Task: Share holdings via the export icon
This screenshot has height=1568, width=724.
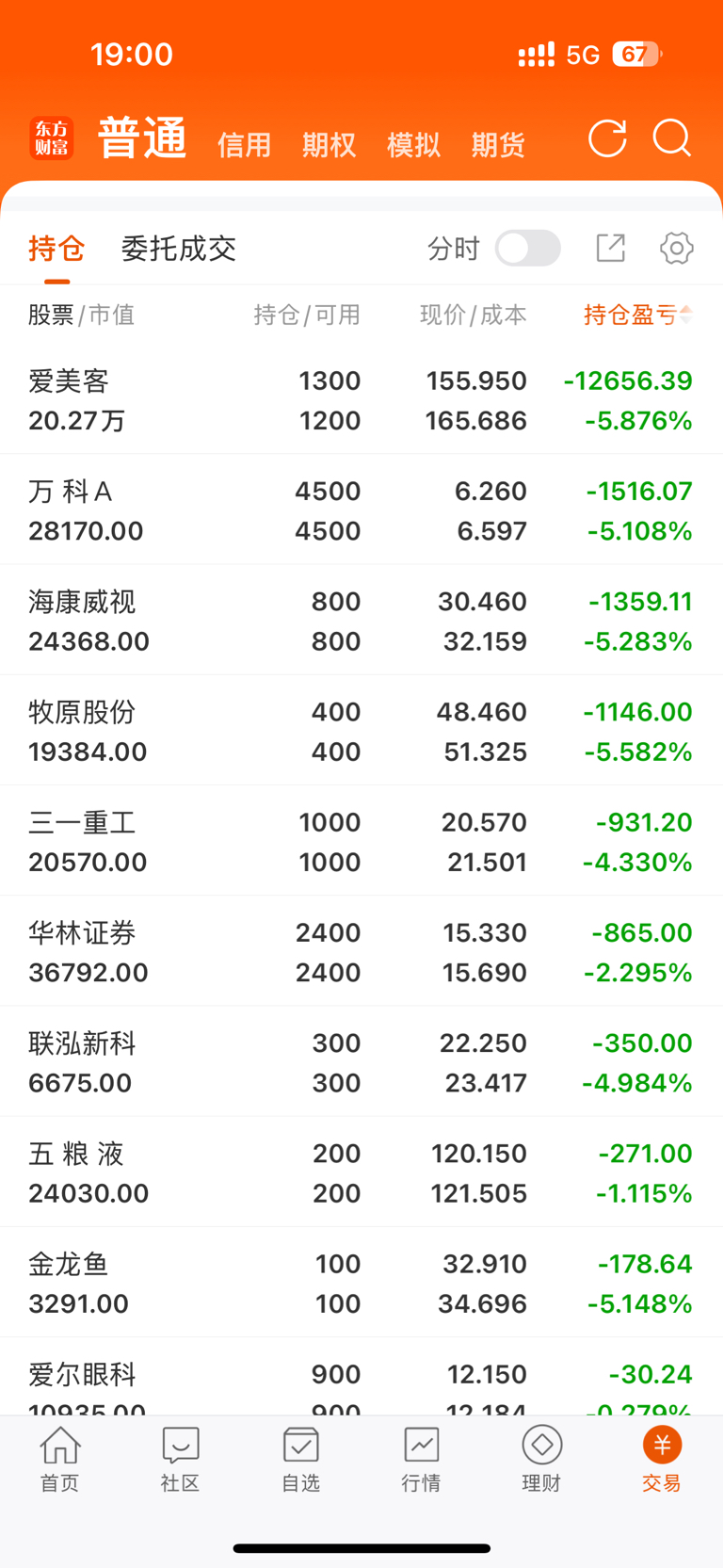Action: click(611, 249)
